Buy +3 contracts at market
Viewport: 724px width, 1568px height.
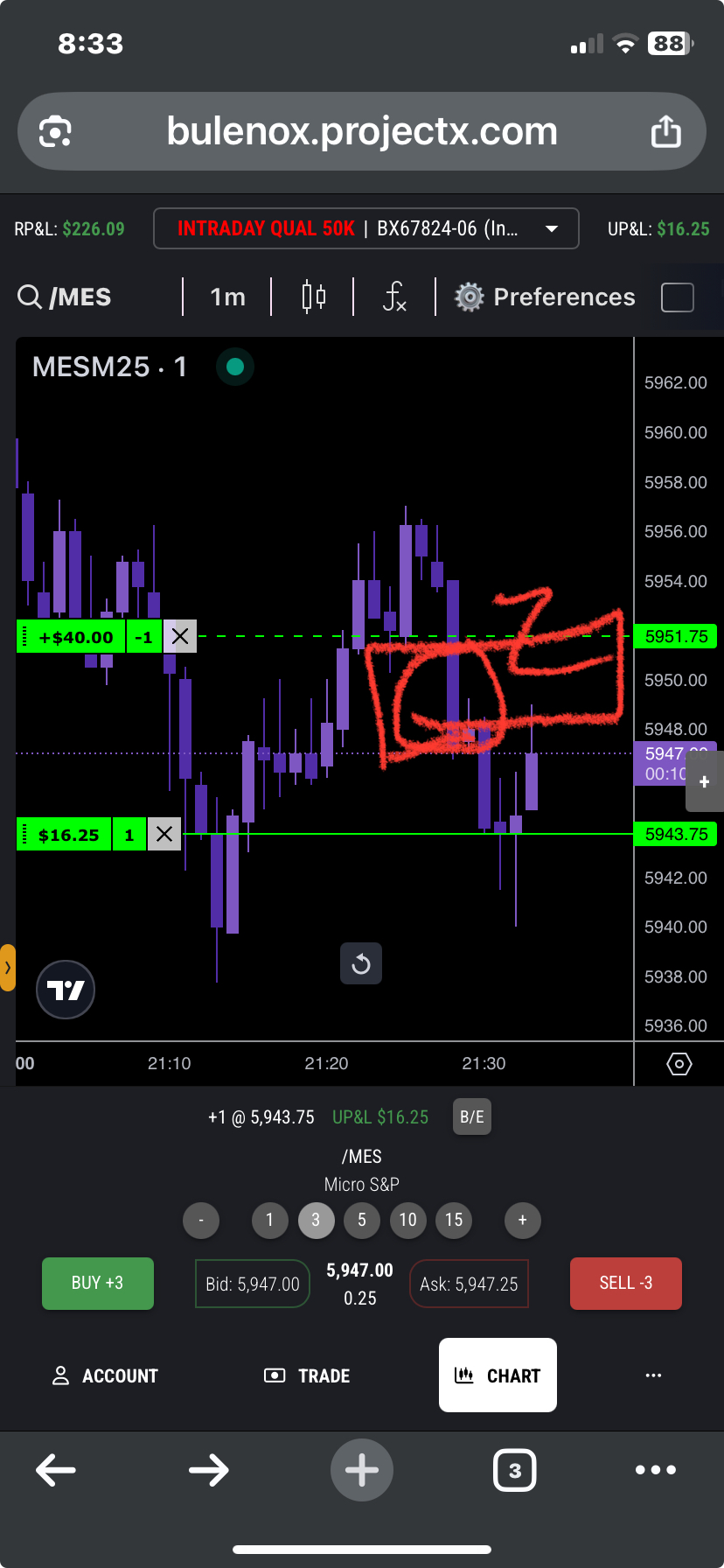click(x=98, y=1283)
